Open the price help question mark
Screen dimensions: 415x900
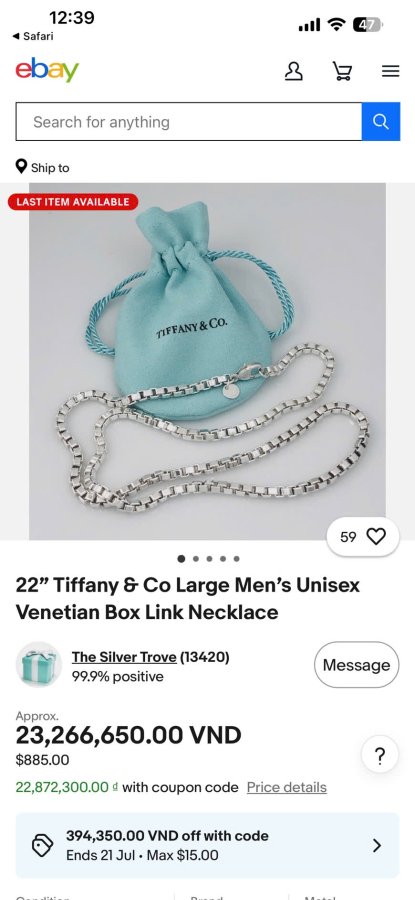coord(380,755)
